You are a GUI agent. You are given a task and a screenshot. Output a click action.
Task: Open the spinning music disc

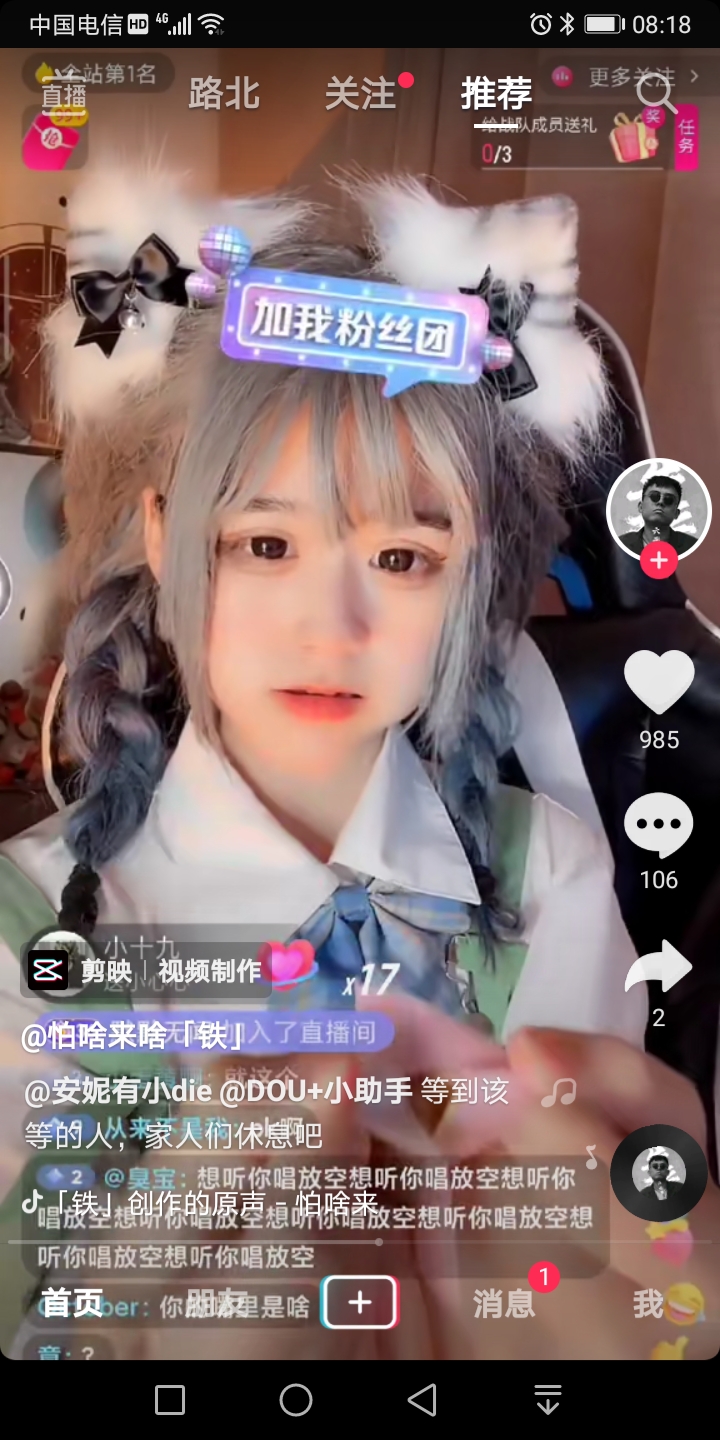coord(659,1172)
